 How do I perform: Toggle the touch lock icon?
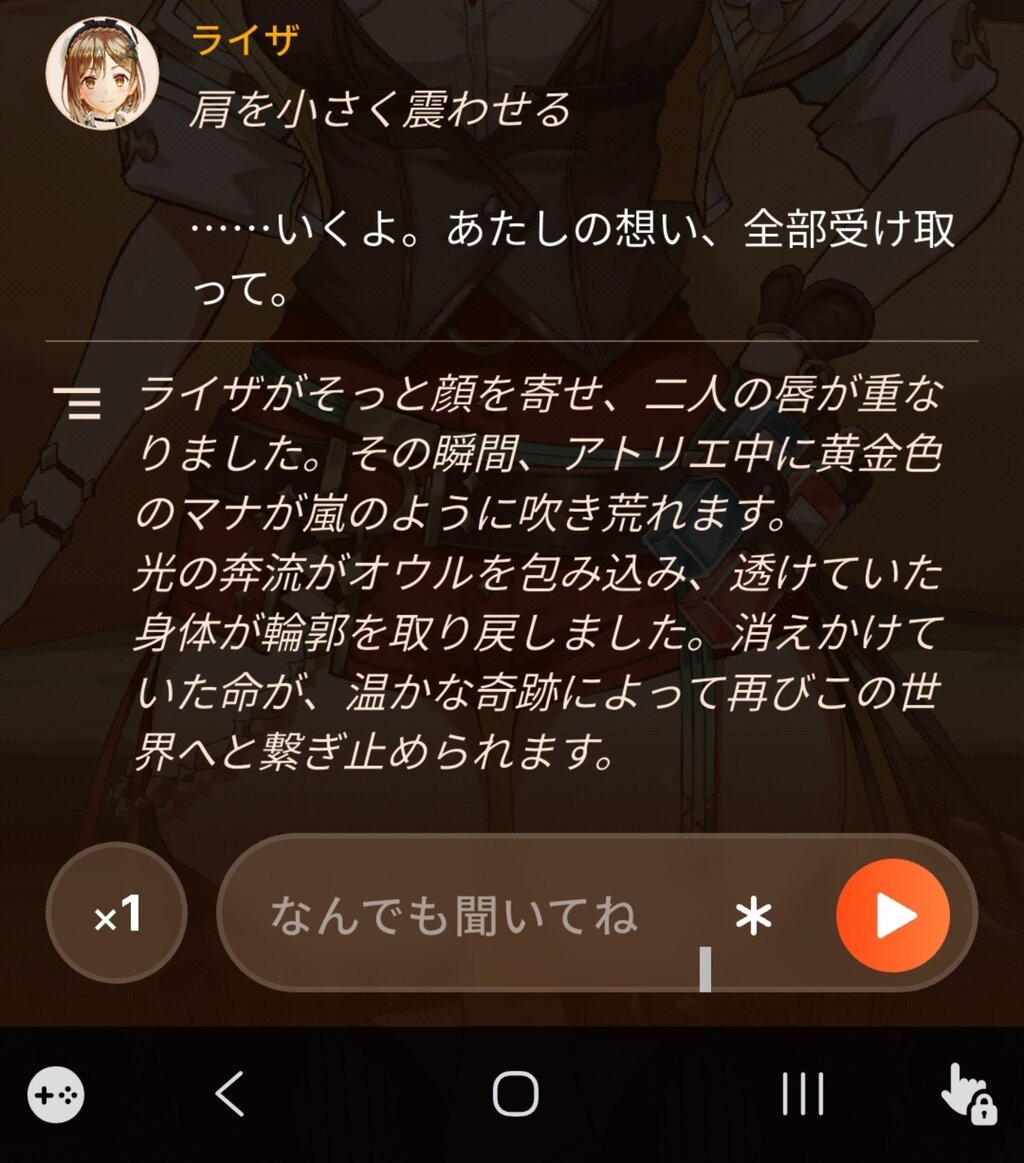[968, 1094]
